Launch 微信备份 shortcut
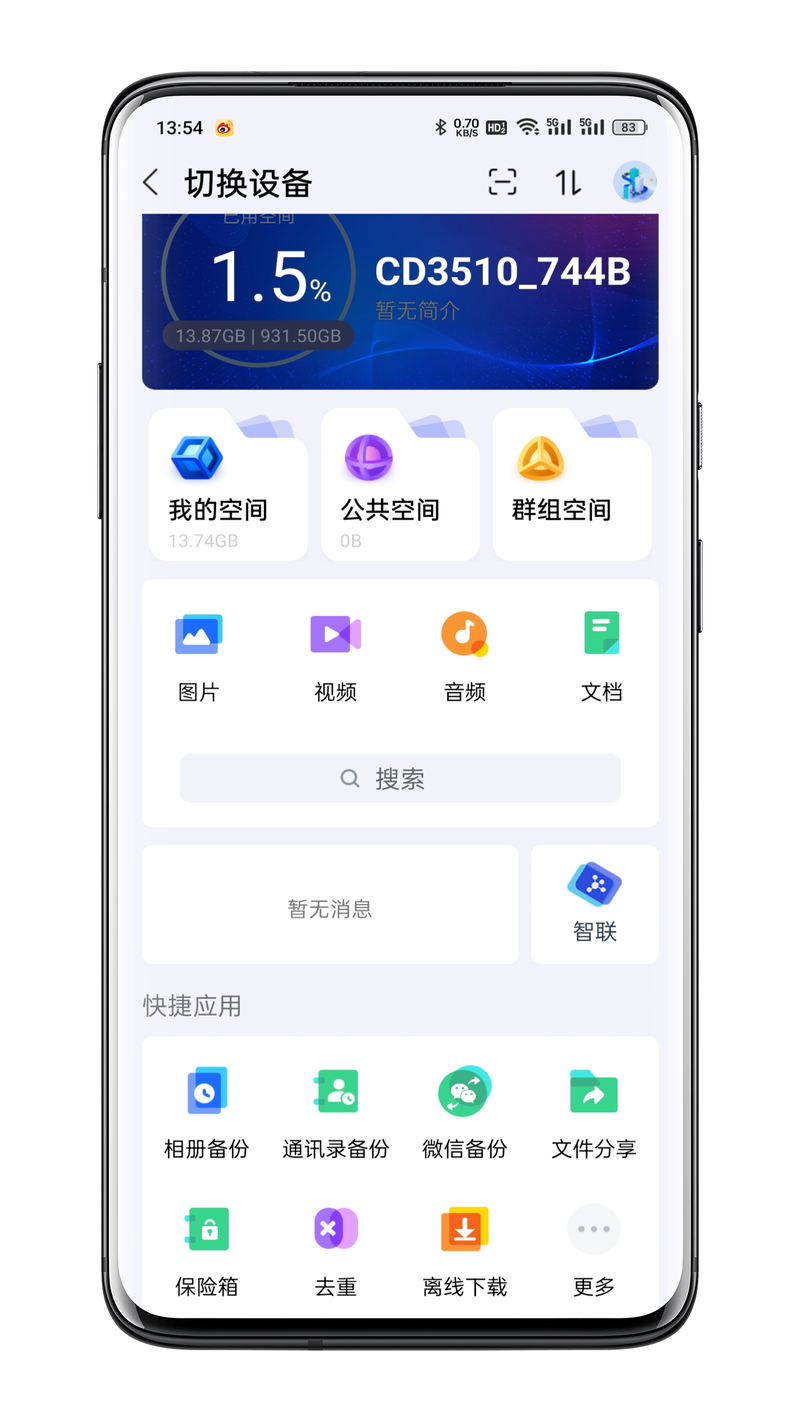800x1422 pixels. point(465,1112)
